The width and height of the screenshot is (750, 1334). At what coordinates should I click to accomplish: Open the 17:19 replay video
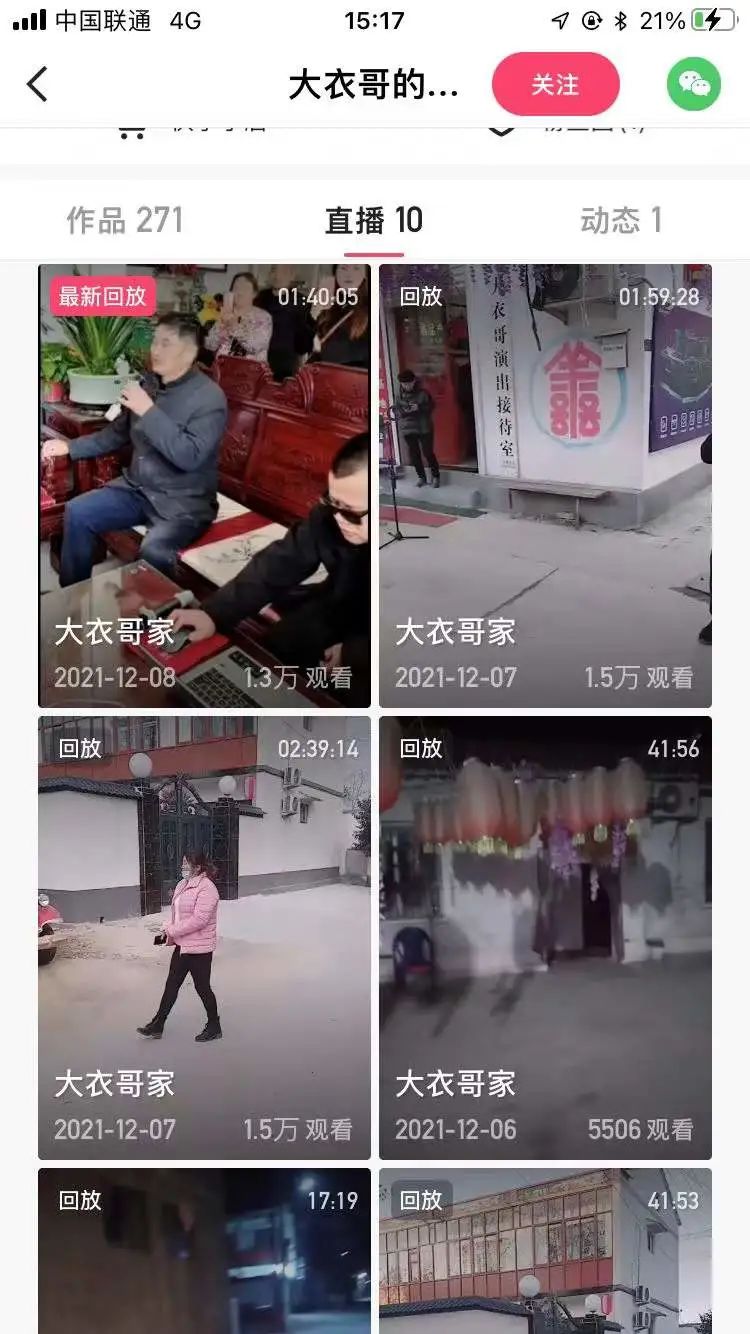point(204,1250)
